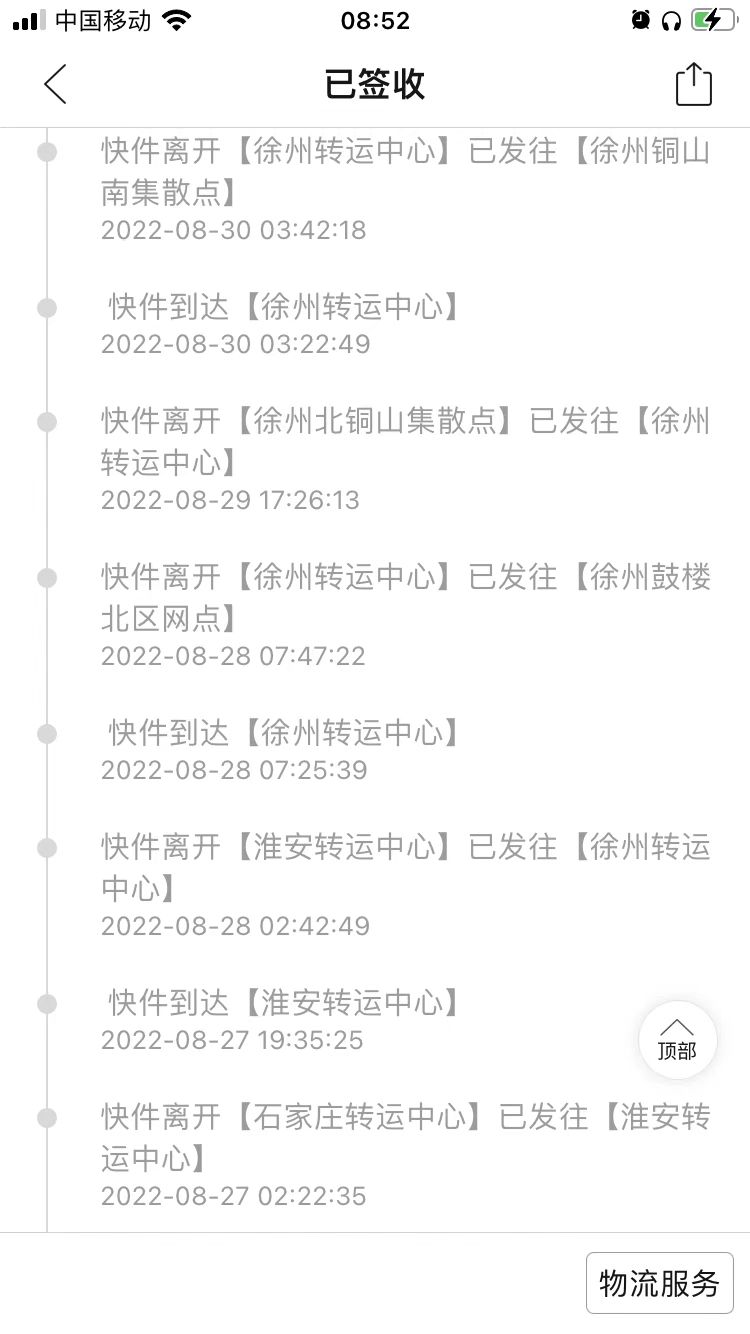750x1334 pixels.
Task: Select the 已签收 title text
Action: tap(375, 84)
